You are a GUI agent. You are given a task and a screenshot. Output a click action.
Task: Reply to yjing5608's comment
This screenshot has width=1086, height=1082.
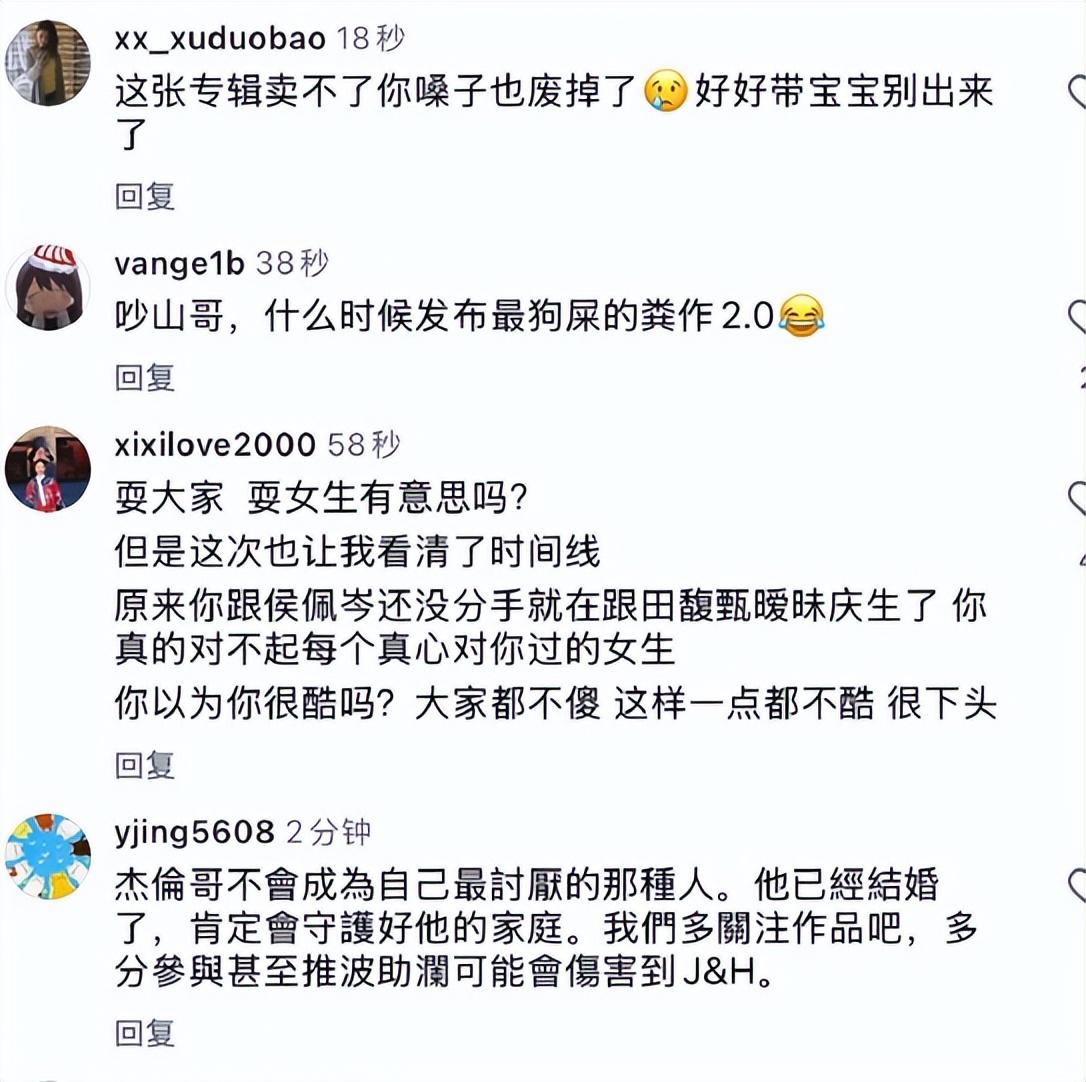145,1033
